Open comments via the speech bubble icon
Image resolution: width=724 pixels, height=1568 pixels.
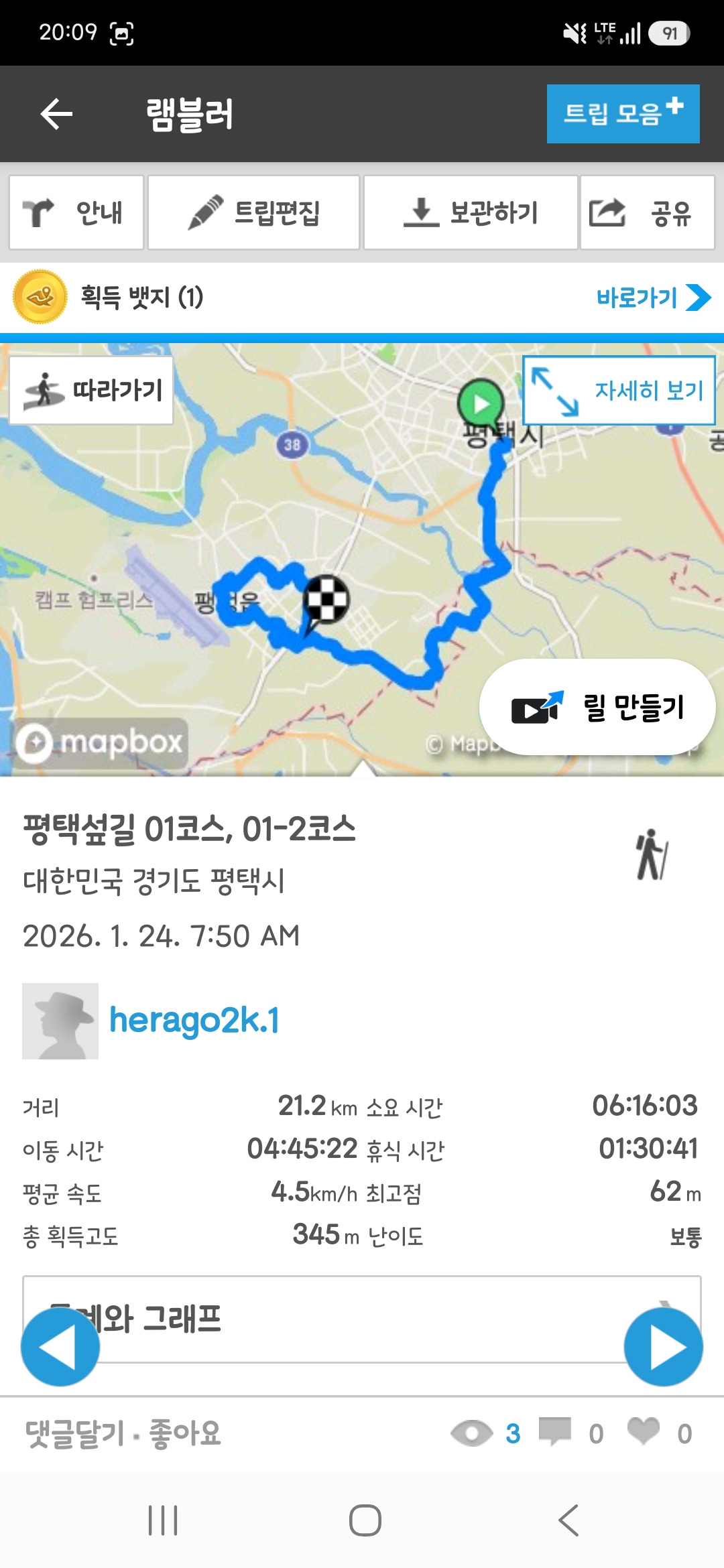click(555, 1432)
